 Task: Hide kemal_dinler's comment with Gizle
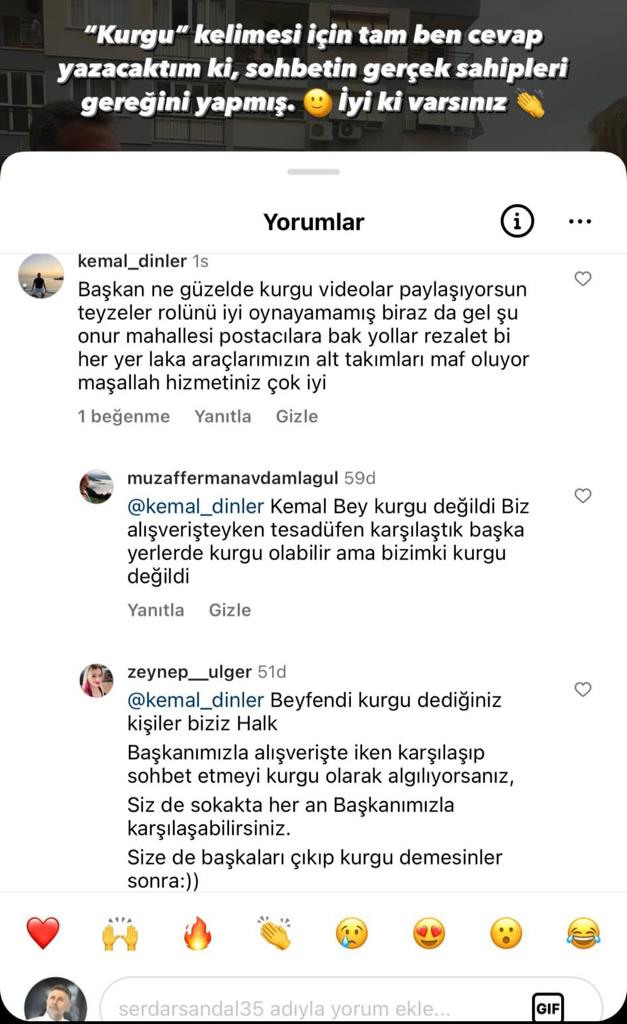coord(296,416)
